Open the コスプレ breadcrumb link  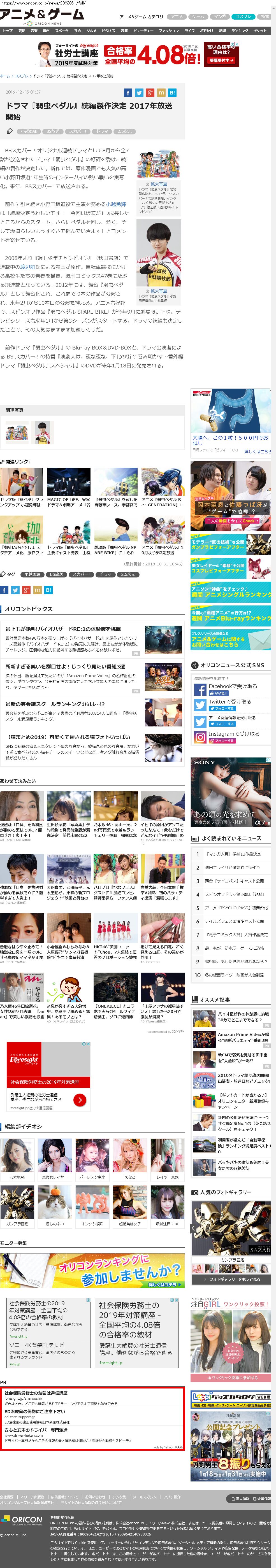pyautogui.click(x=22, y=76)
